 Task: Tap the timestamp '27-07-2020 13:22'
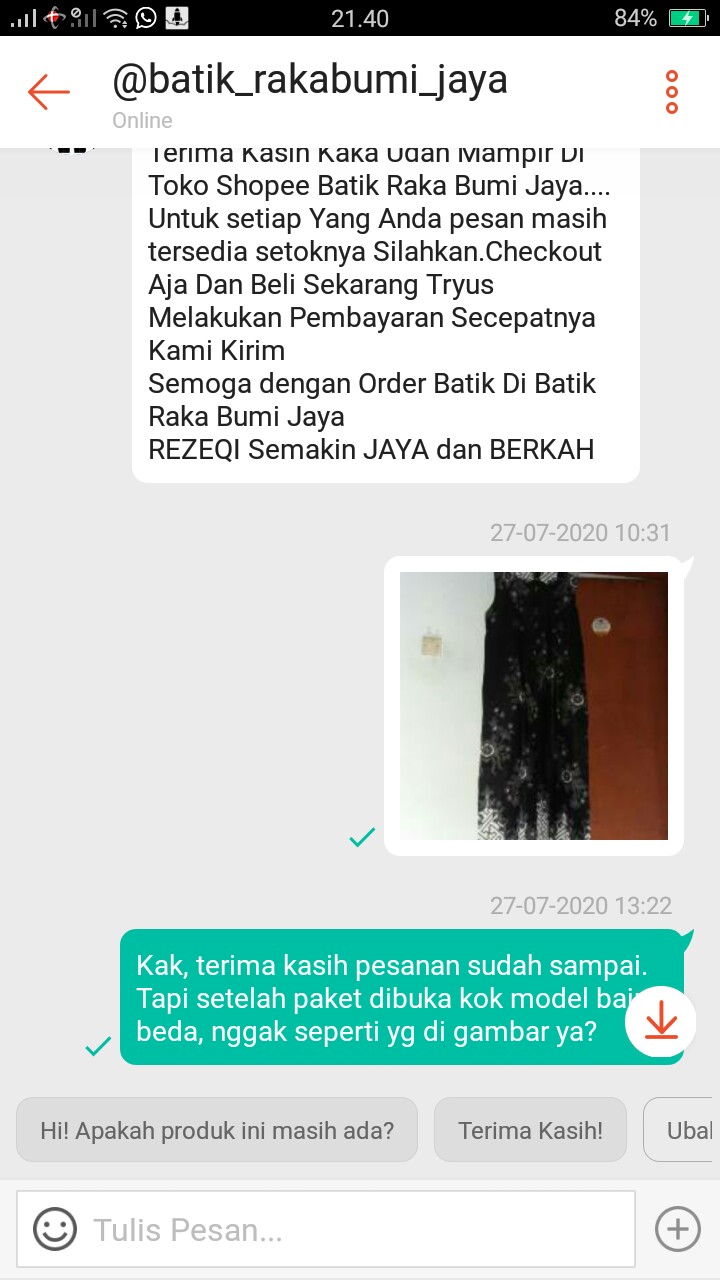[x=580, y=906]
